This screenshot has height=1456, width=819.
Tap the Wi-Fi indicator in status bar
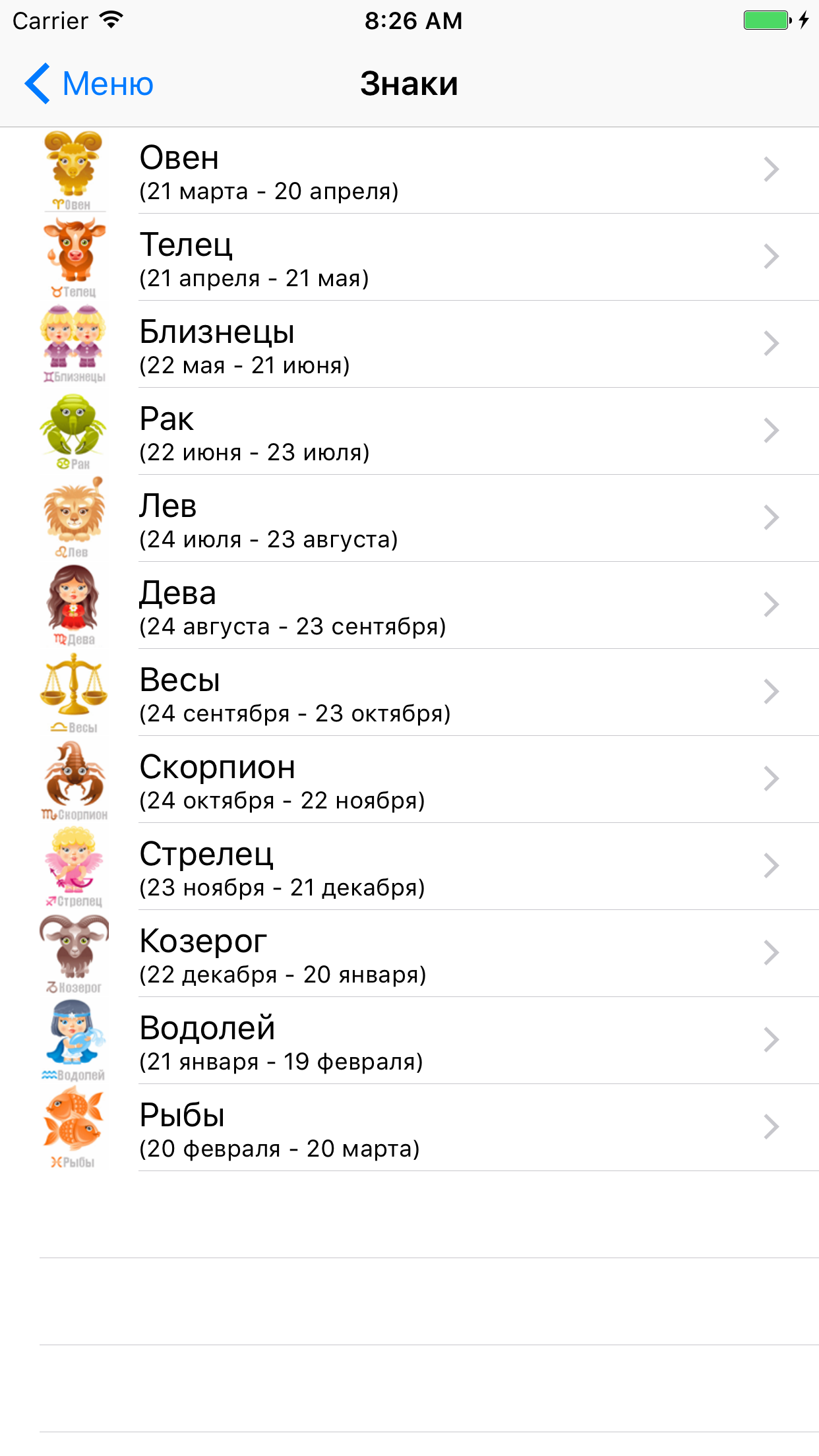111,20
